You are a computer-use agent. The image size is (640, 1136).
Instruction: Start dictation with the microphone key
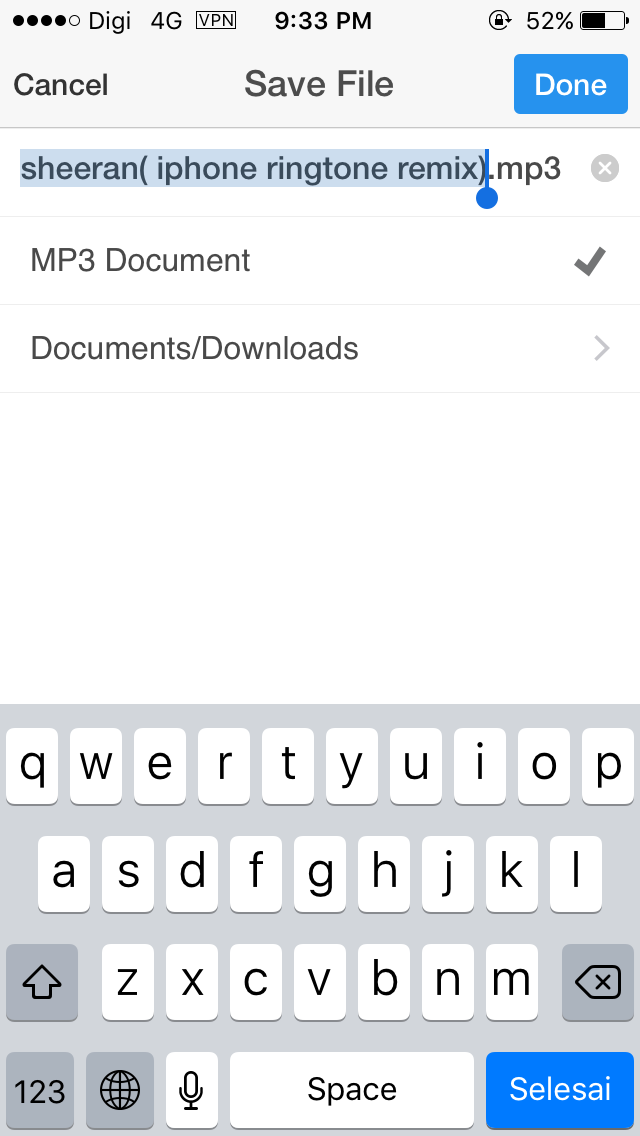[x=191, y=1090]
